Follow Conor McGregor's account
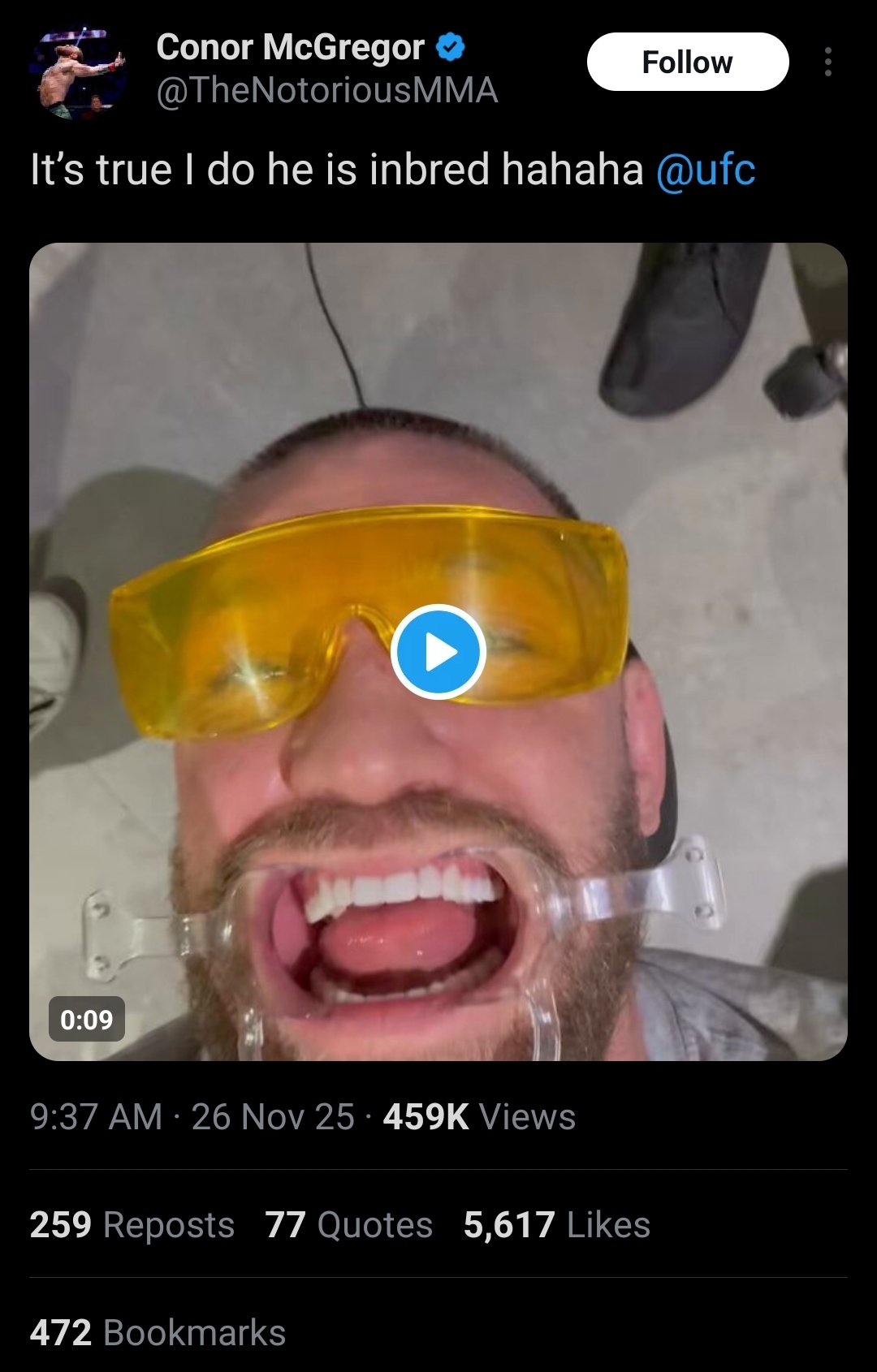877x1372 pixels. coord(687,62)
